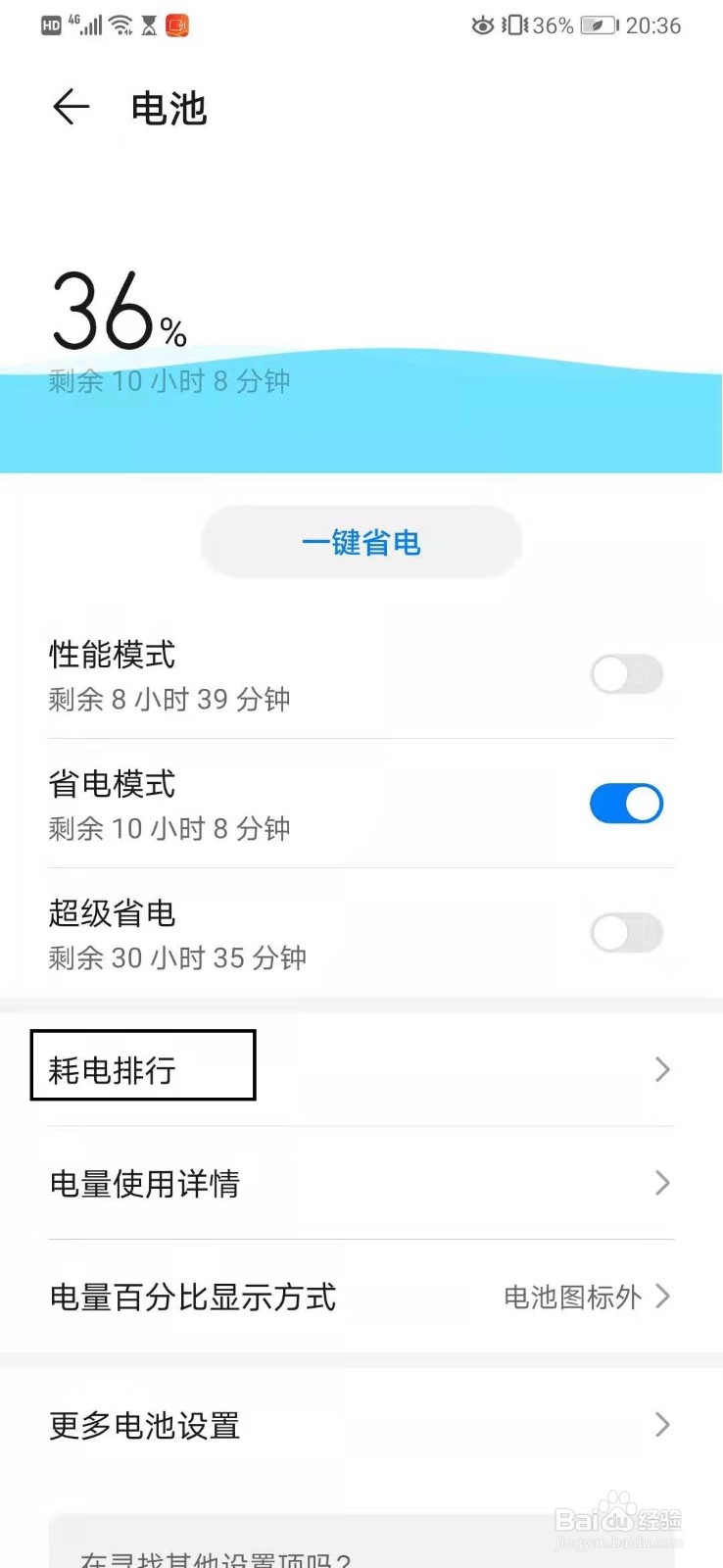
Task: Click the HD indicator in the status bar
Action: [x=51, y=24]
